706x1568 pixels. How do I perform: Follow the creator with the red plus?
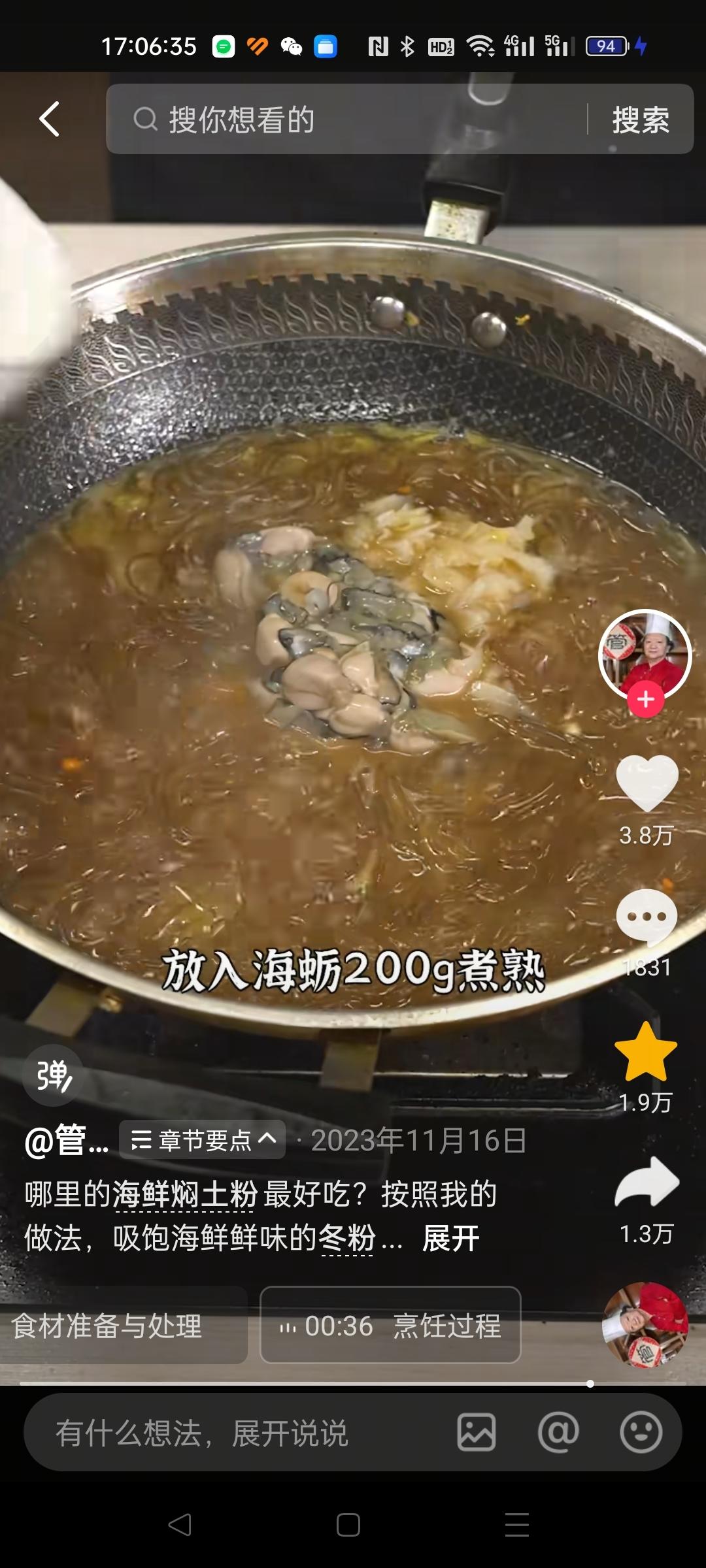pyautogui.click(x=646, y=700)
